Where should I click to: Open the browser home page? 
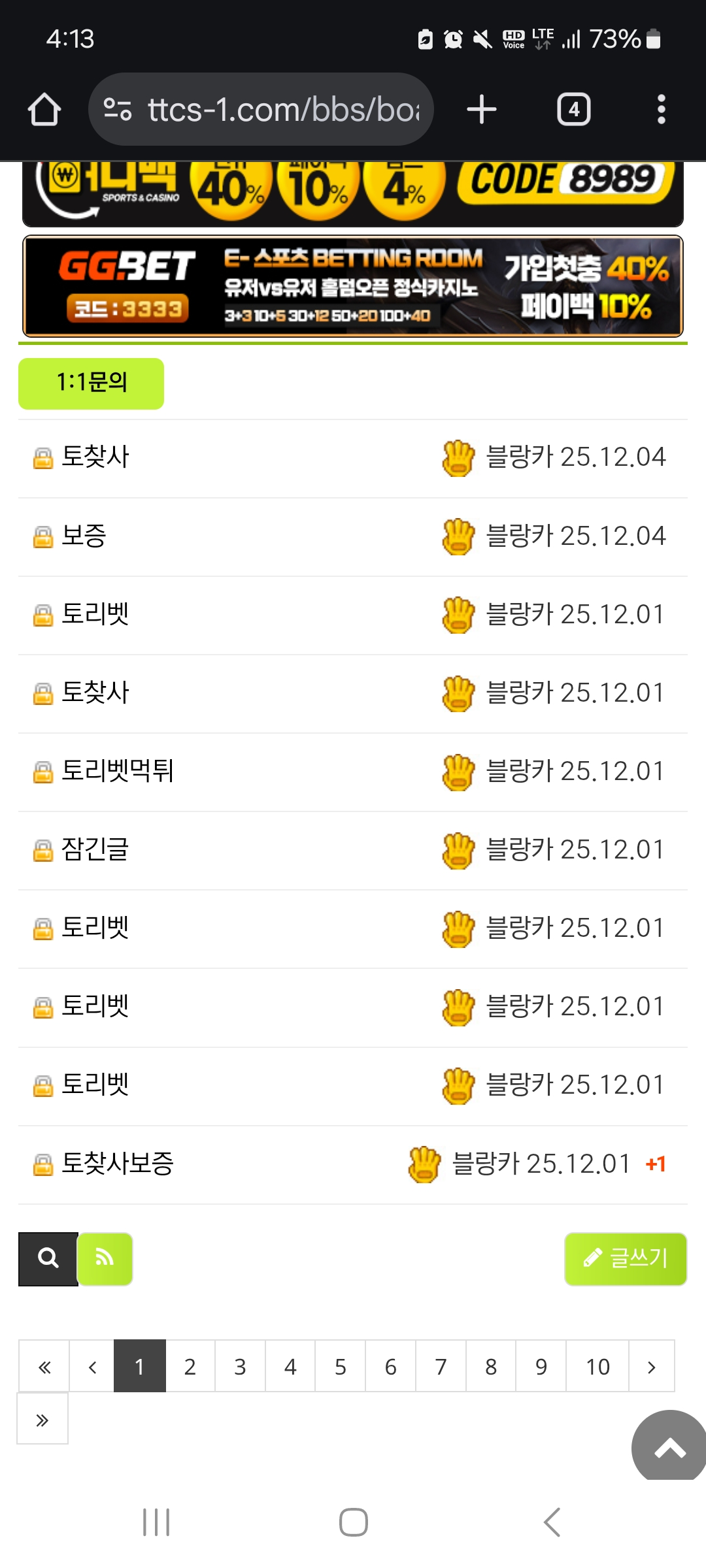point(44,109)
